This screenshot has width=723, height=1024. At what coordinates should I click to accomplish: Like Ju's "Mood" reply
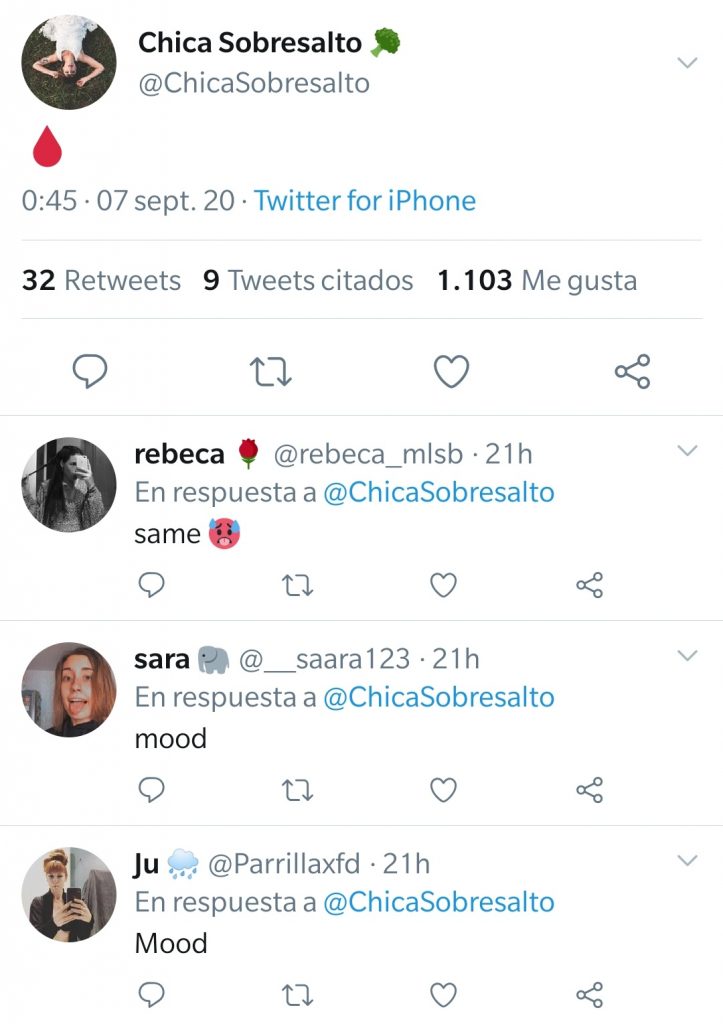coord(443,995)
